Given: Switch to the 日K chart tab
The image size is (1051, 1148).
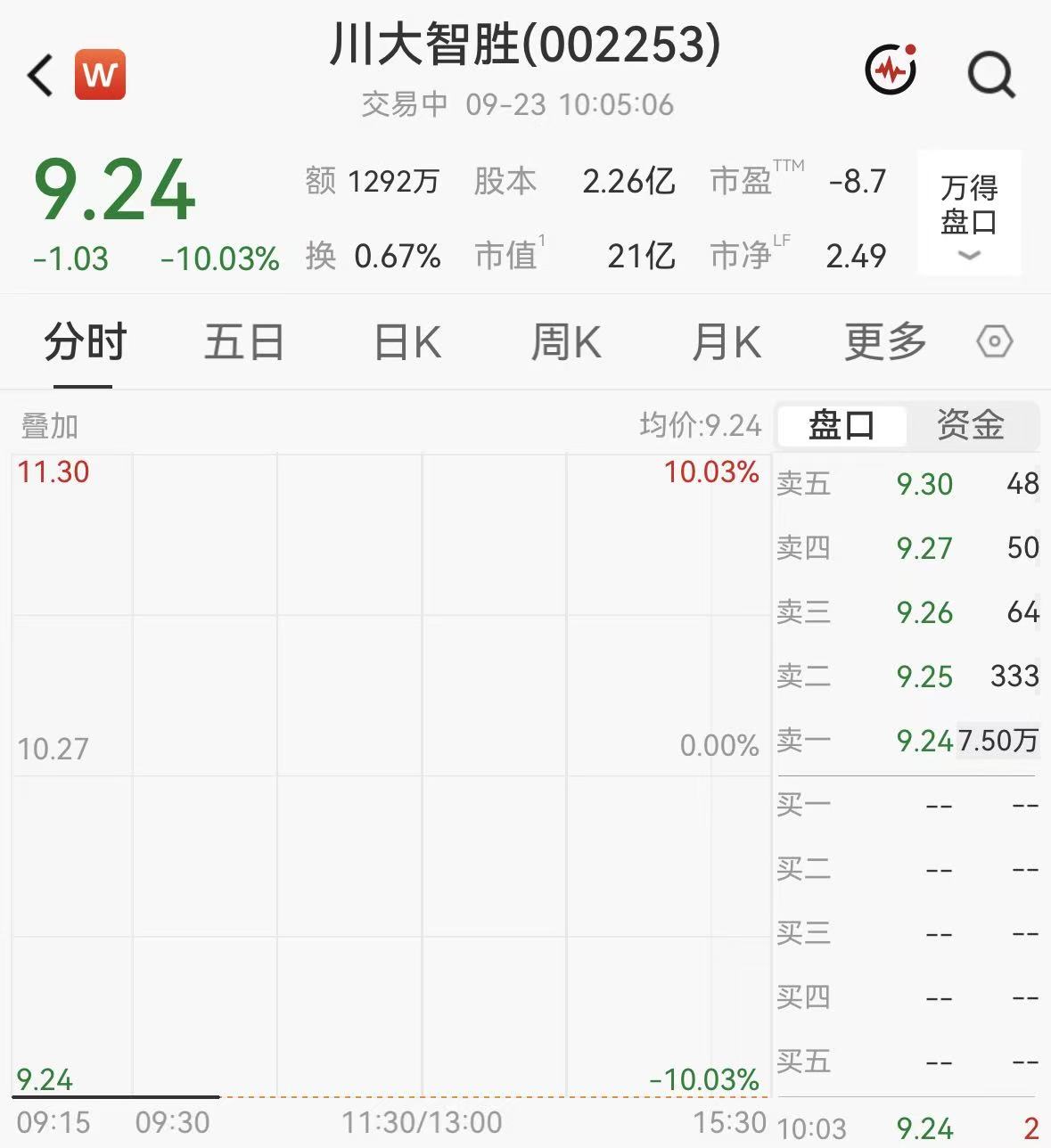Looking at the screenshot, I should coord(406,342).
